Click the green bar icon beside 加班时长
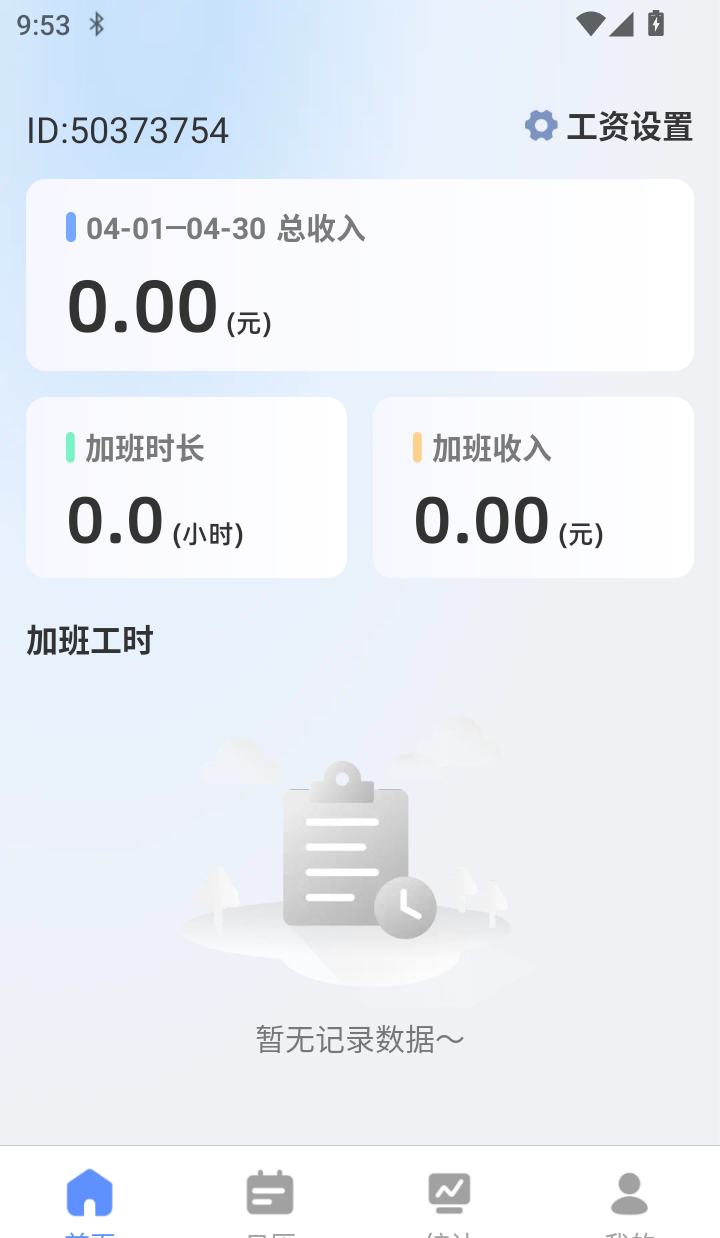This screenshot has height=1238, width=720. [x=70, y=449]
